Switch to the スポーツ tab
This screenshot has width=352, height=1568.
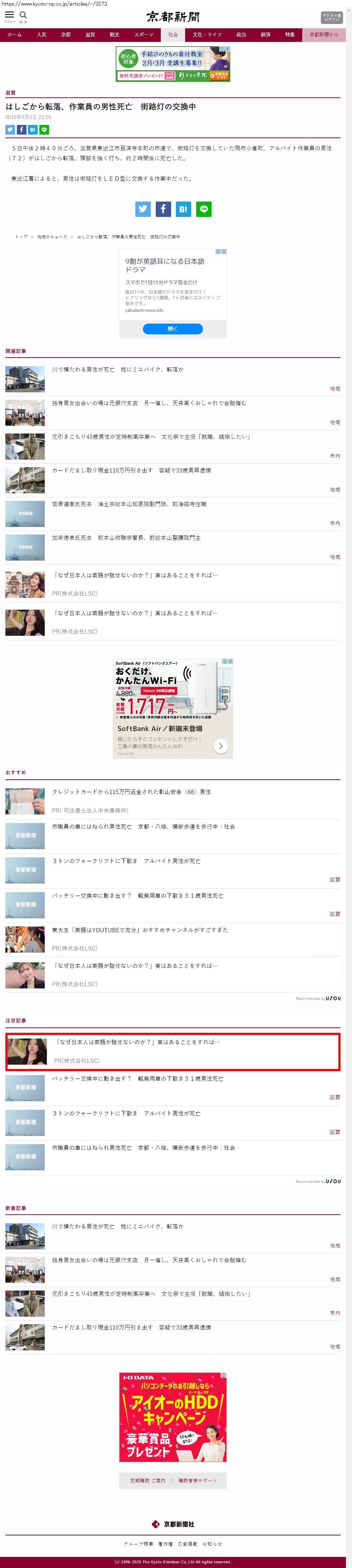144,35
